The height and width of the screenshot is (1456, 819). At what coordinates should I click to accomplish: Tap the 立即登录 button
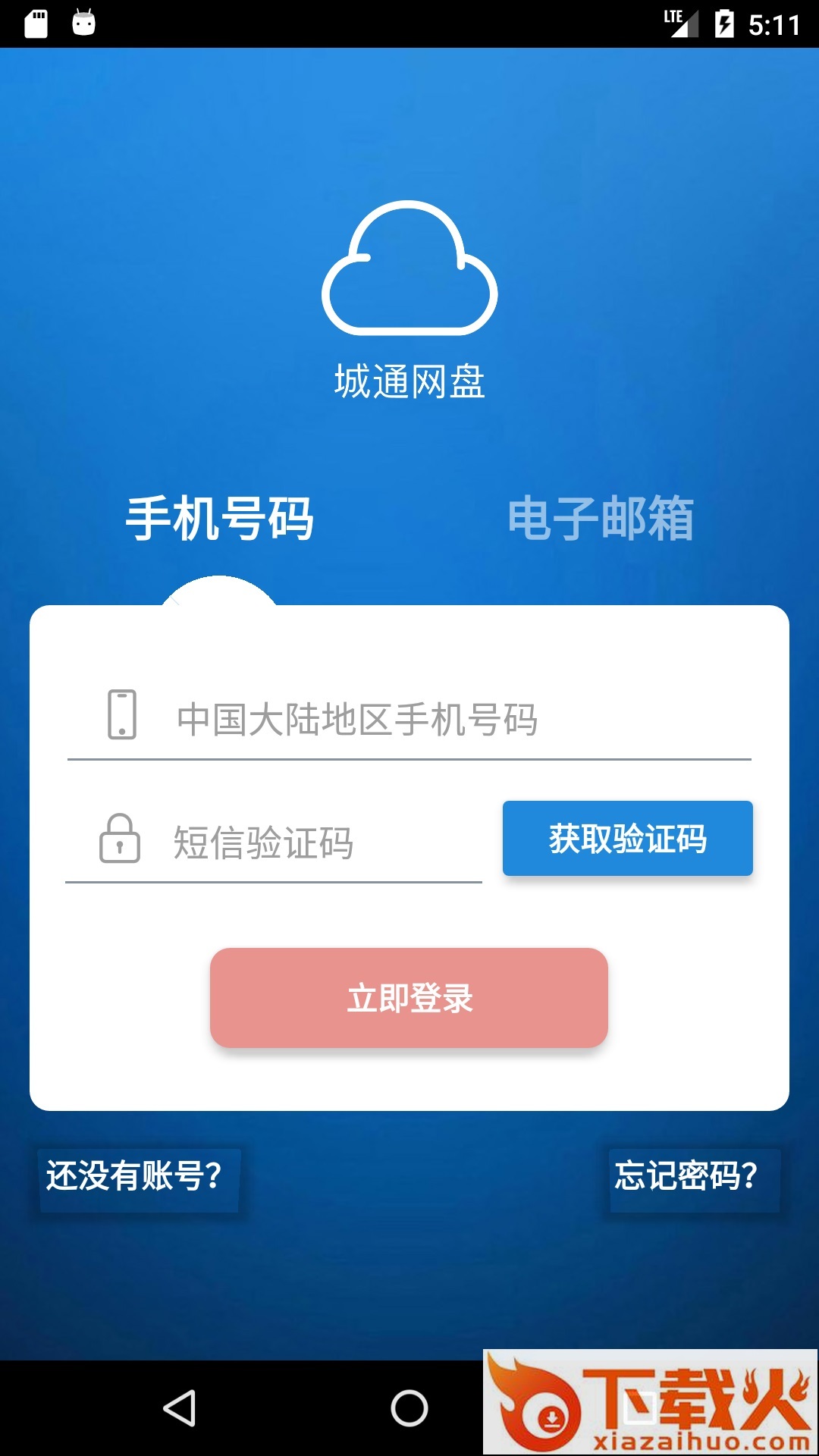pyautogui.click(x=409, y=998)
